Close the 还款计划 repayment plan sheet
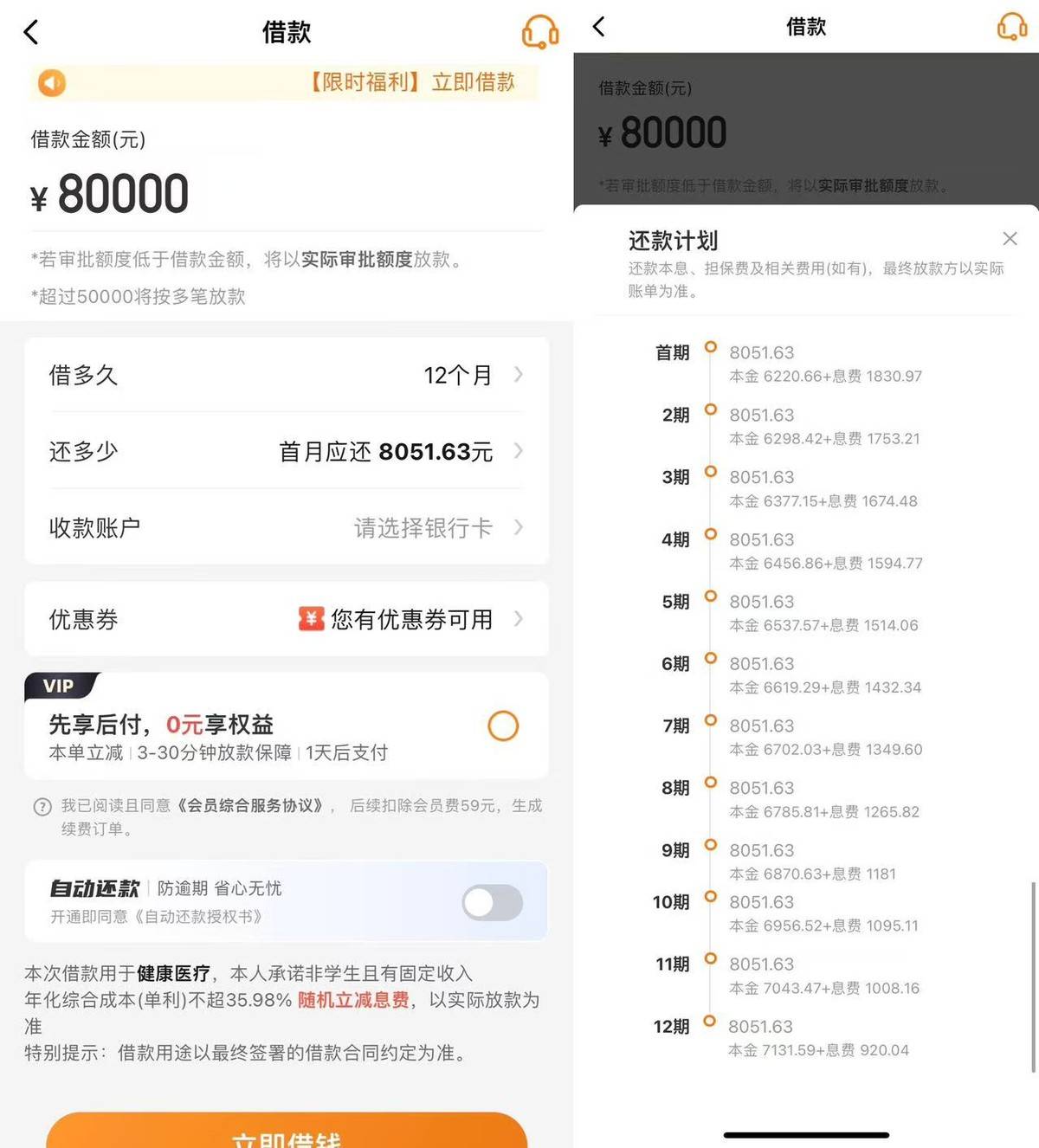 (x=1010, y=238)
